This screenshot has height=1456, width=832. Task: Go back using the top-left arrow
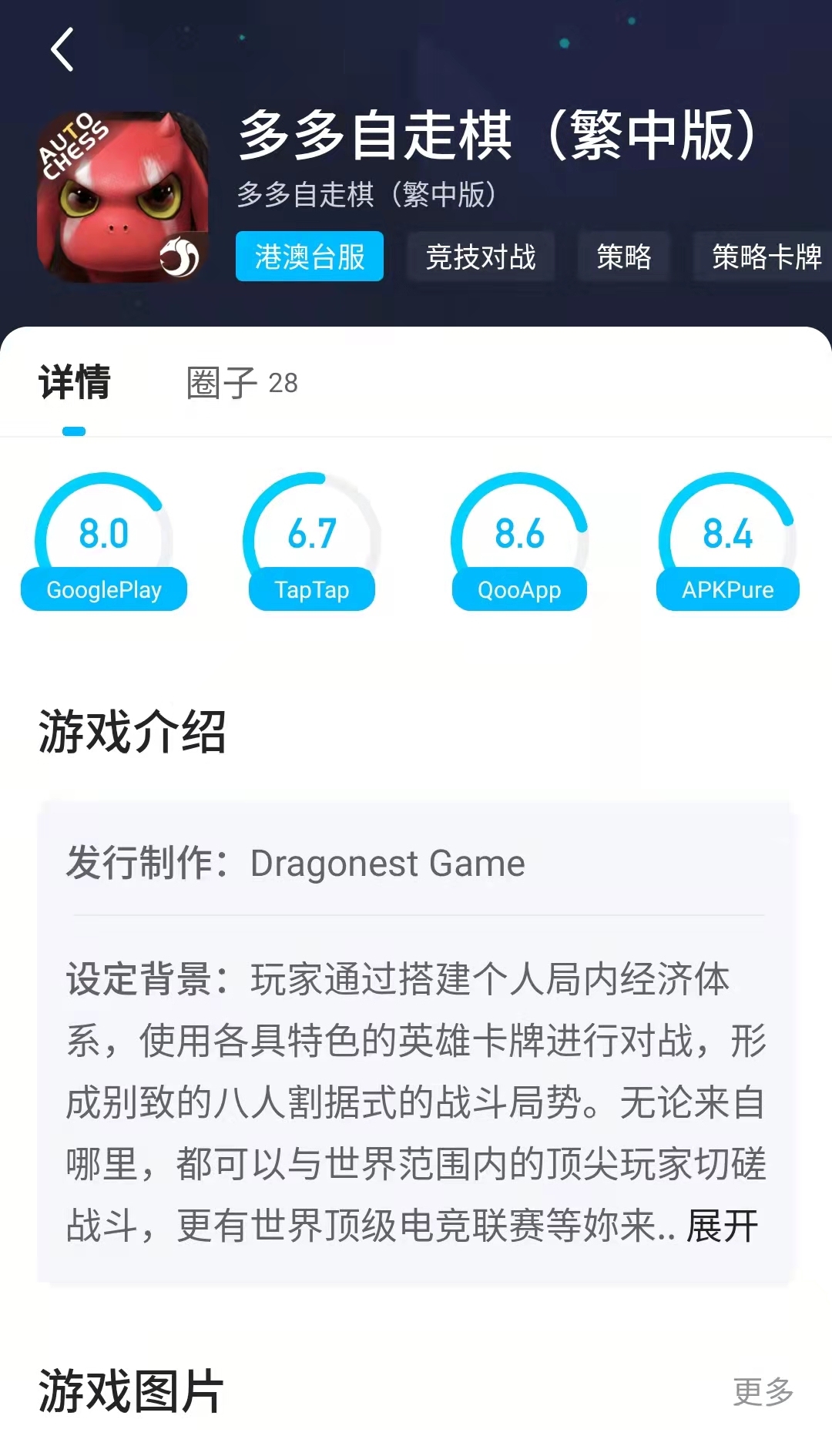pos(62,50)
